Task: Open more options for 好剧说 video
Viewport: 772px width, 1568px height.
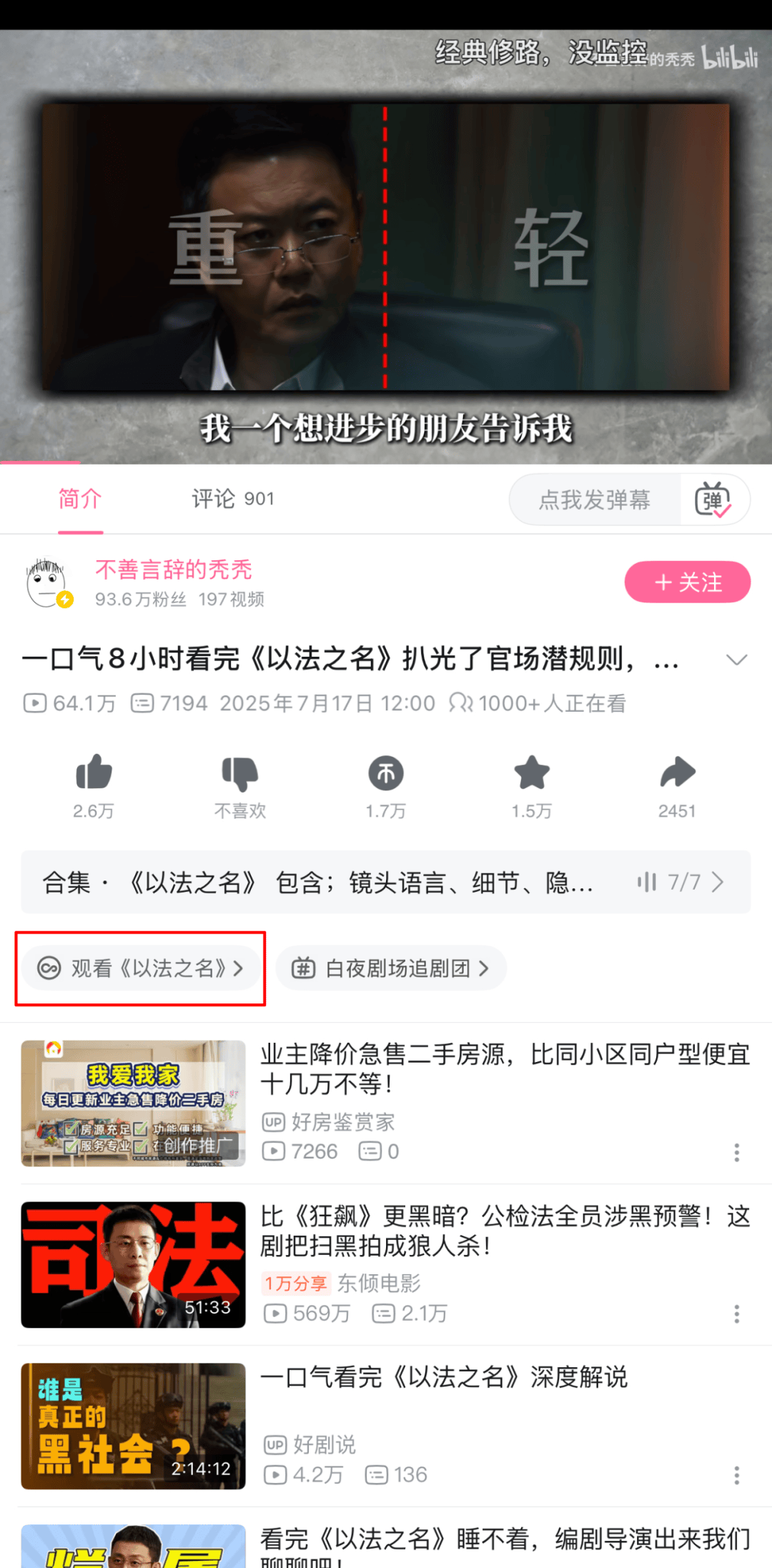Action: 736,1475
